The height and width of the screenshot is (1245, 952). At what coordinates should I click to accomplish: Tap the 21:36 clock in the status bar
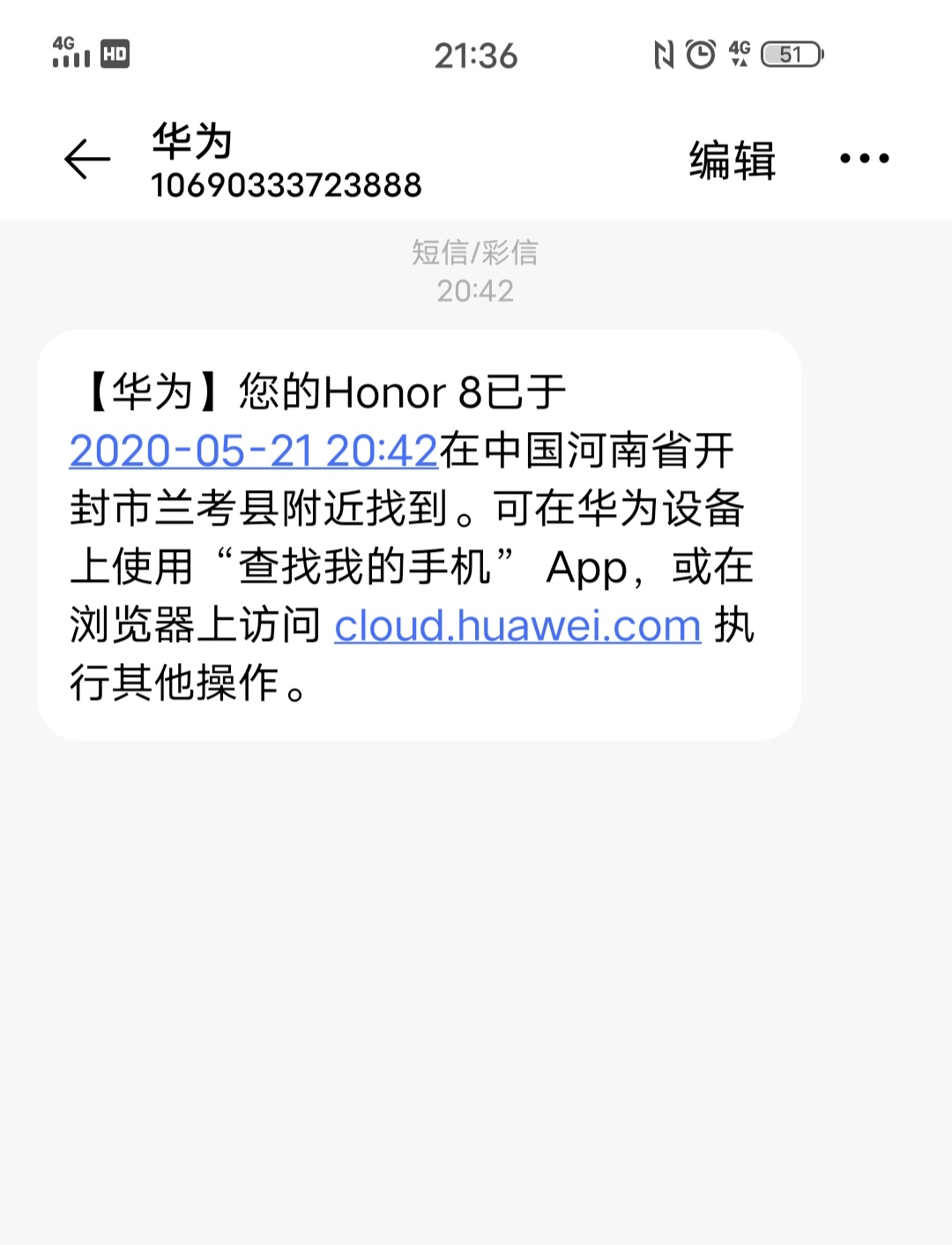pos(475,56)
